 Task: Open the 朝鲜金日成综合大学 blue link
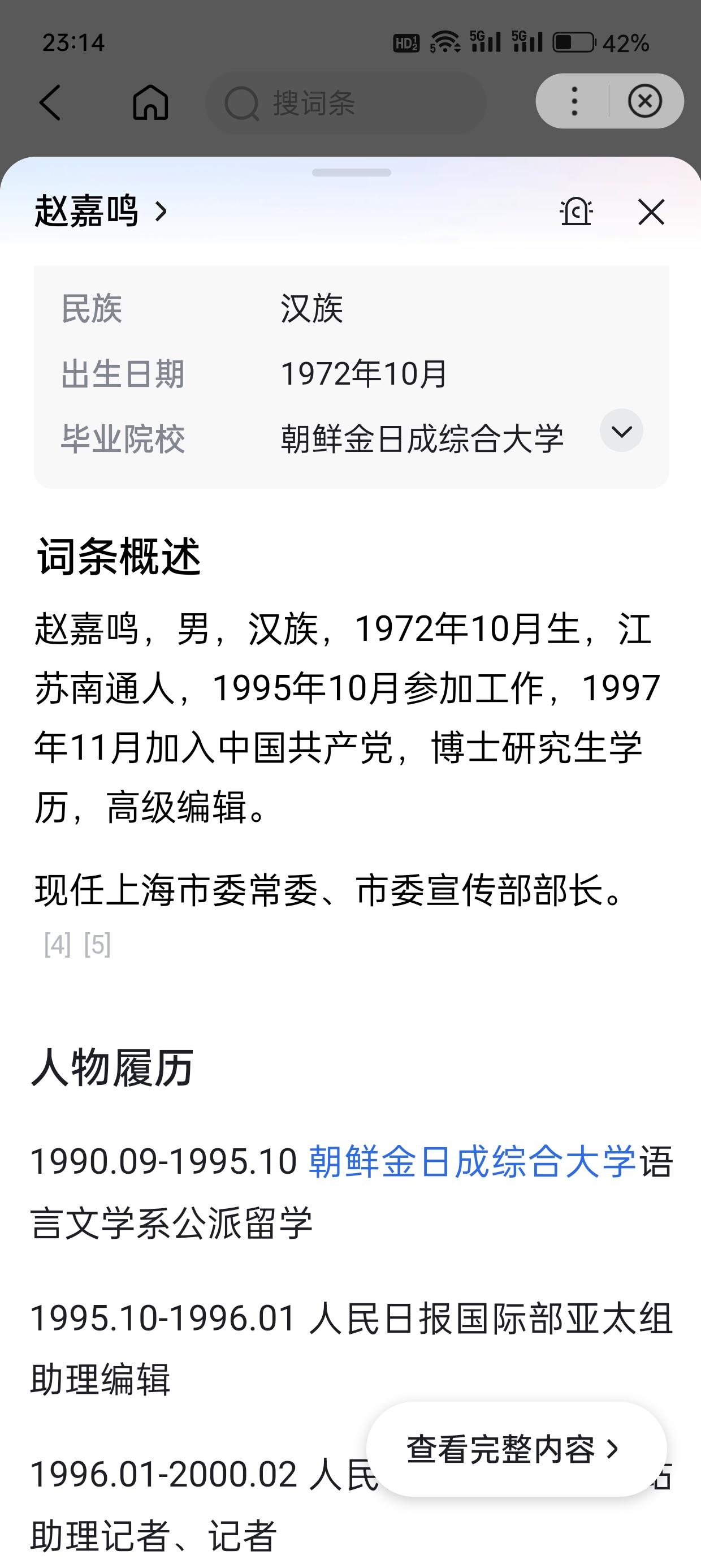pyautogui.click(x=472, y=1161)
